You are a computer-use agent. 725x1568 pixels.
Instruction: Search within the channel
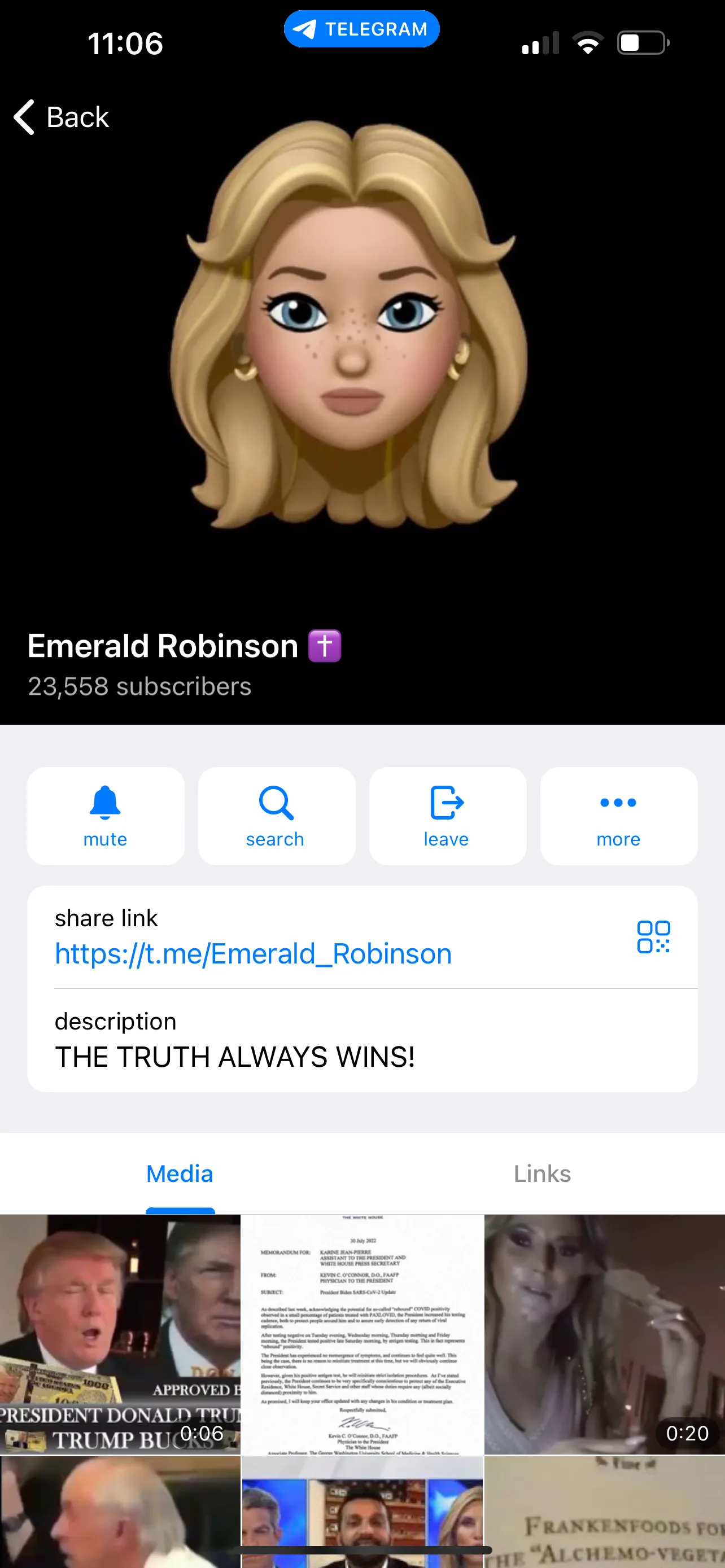click(276, 816)
